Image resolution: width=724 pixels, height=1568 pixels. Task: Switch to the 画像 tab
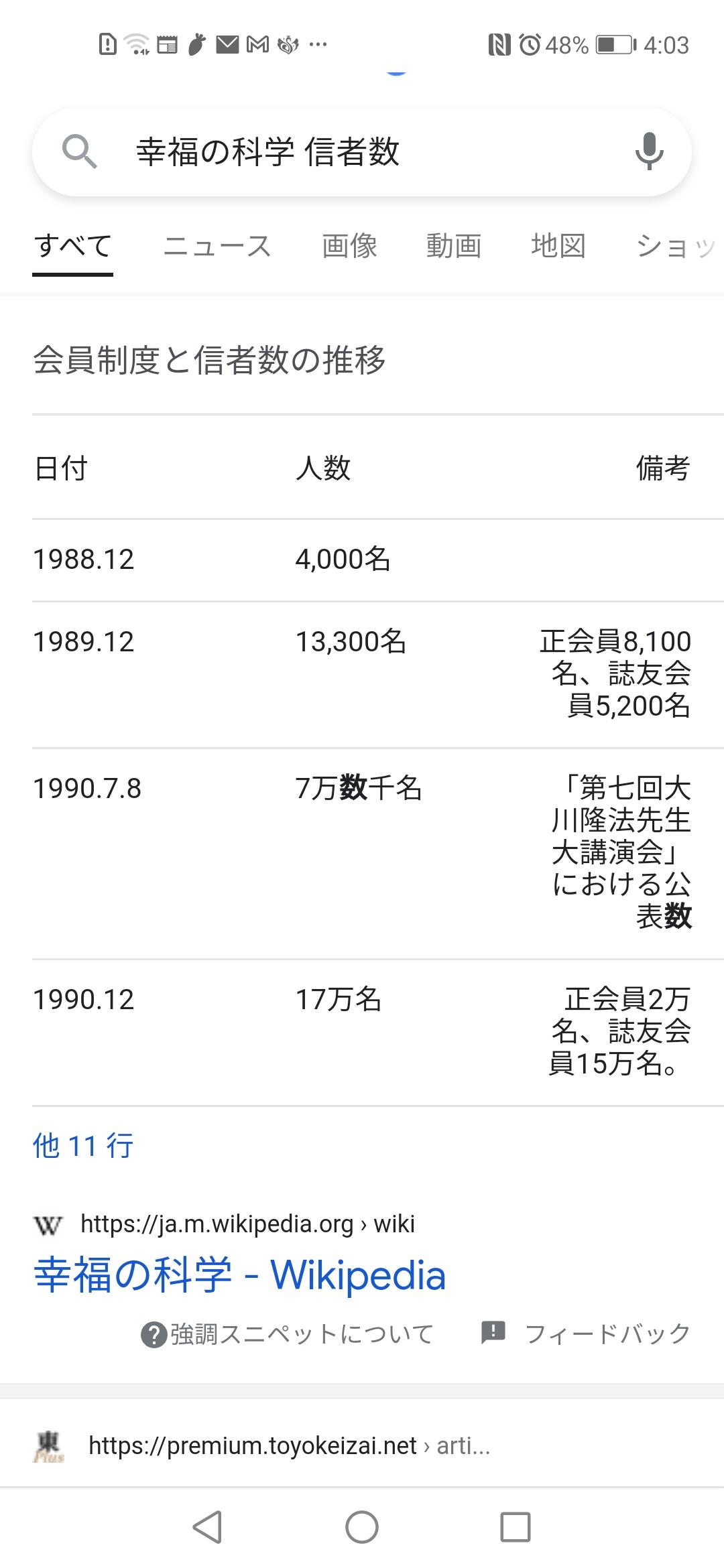click(349, 246)
